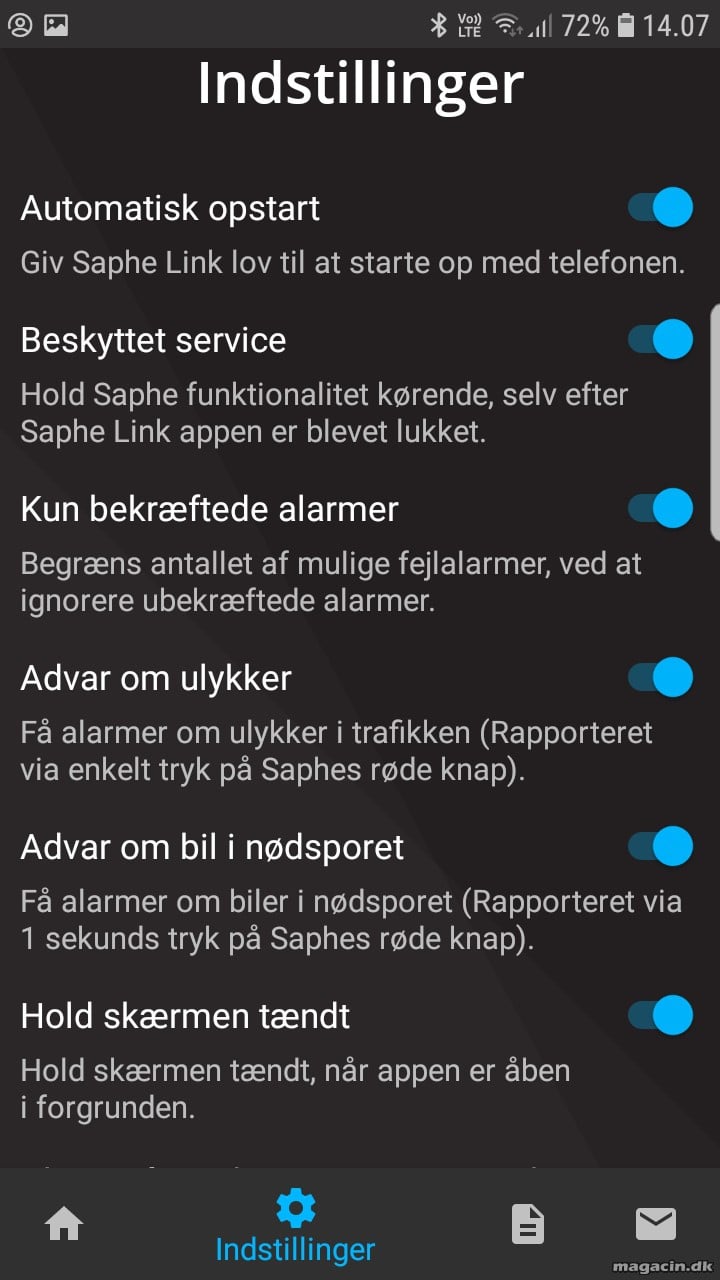Turn off Kun bekræftede alarmer
The image size is (720, 1280).
[660, 508]
